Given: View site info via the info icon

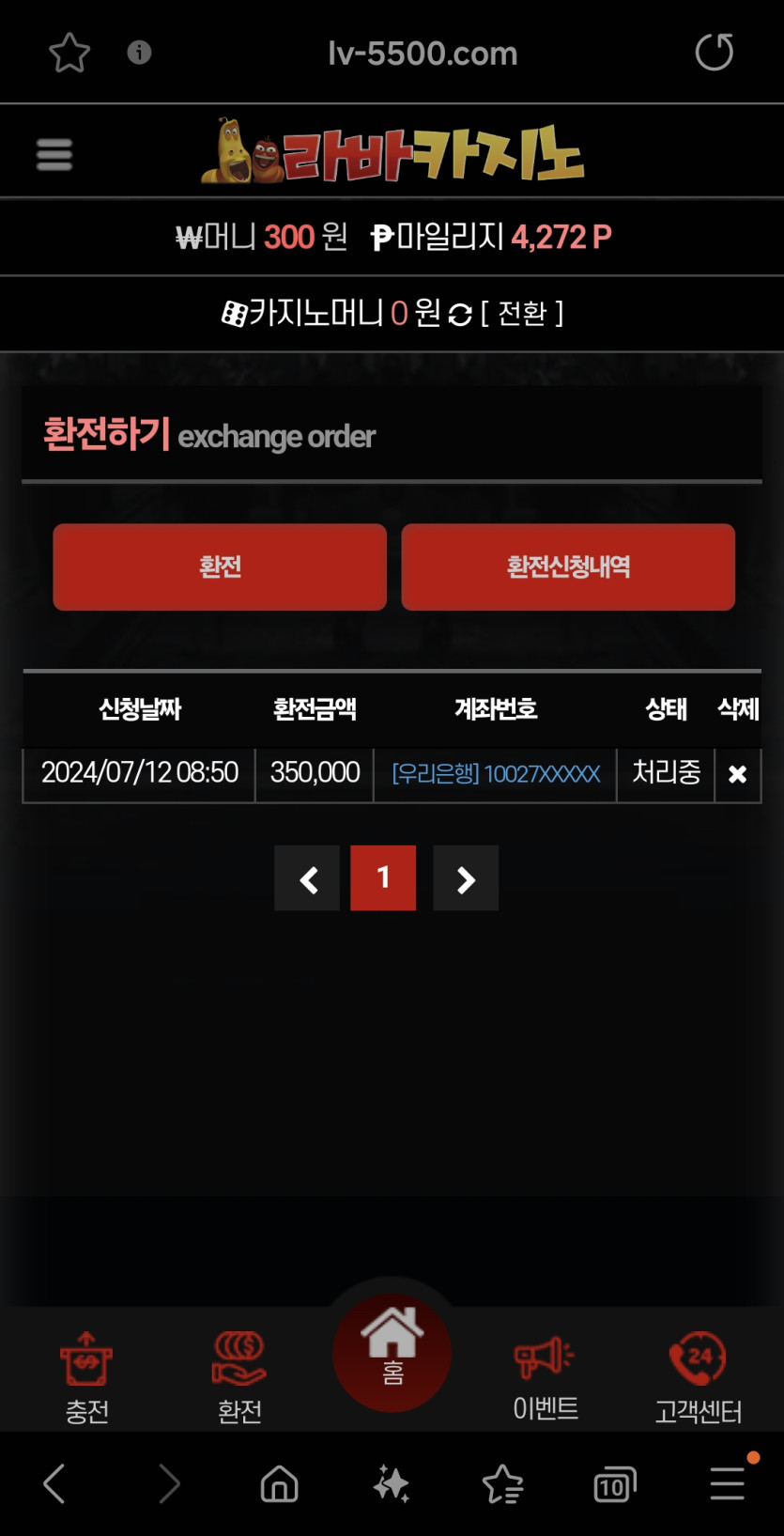Looking at the screenshot, I should coord(139,53).
